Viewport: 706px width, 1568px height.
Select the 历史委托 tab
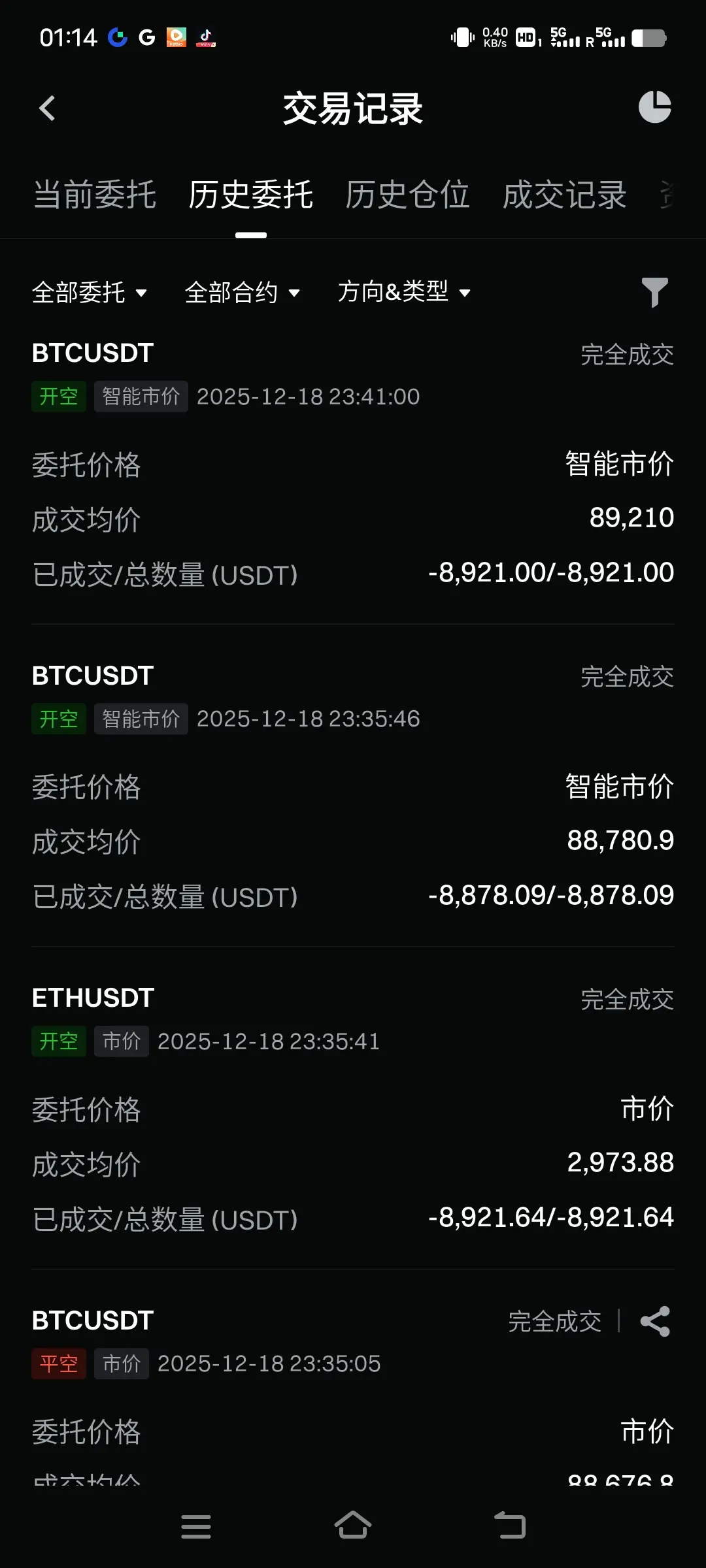(251, 195)
